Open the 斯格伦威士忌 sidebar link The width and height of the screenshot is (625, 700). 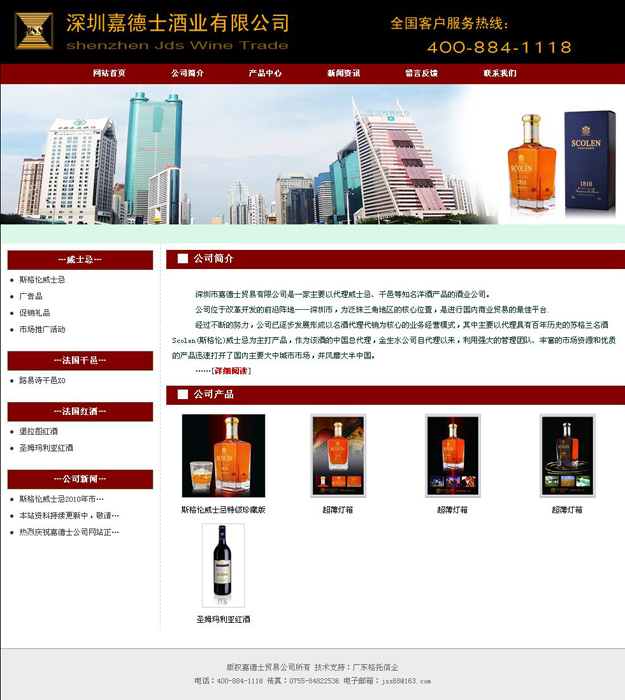[x=42, y=280]
